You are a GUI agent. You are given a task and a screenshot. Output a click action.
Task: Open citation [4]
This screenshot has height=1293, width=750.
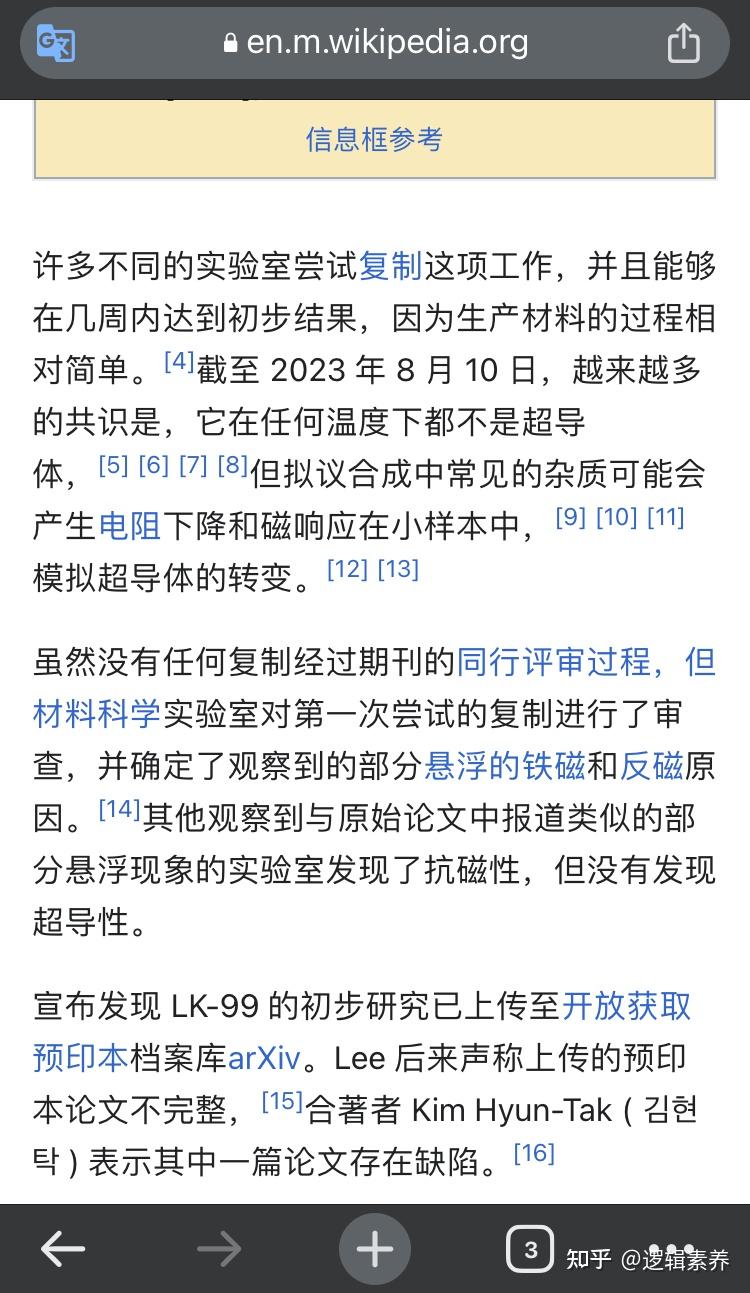coord(179,360)
